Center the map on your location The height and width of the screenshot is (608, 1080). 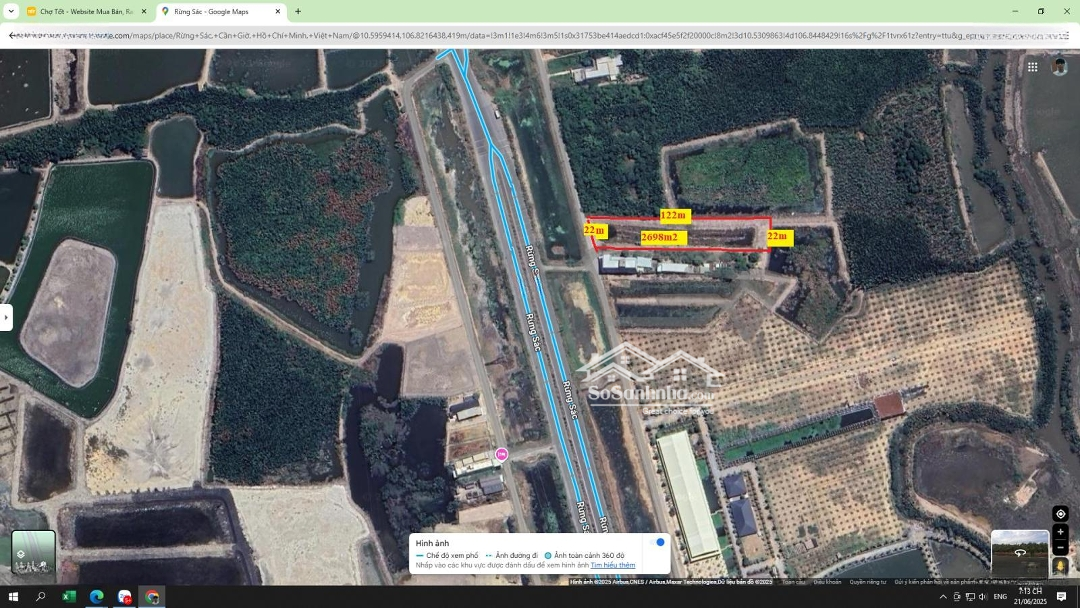1061,514
